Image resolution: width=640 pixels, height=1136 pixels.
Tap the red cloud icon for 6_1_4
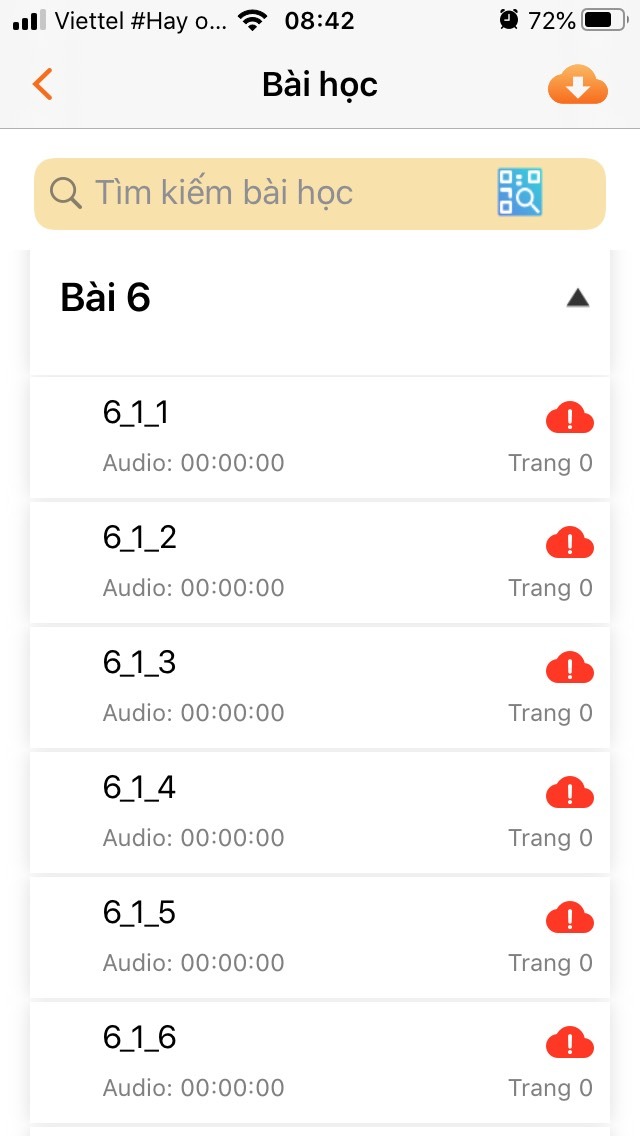[570, 793]
